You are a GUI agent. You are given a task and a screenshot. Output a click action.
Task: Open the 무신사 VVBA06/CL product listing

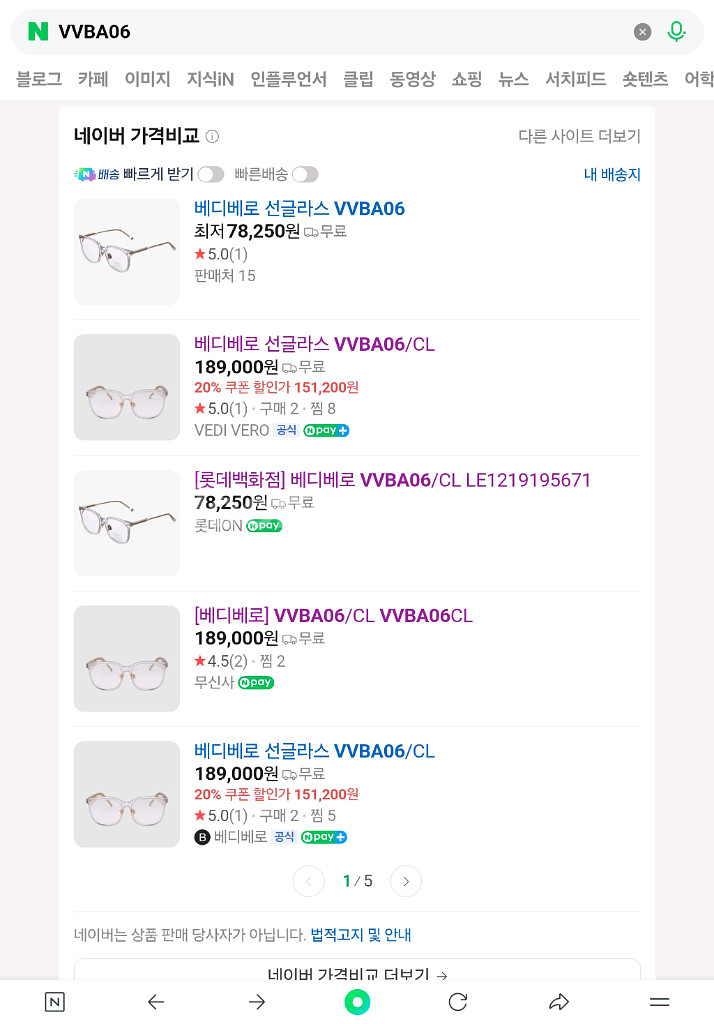pyautogui.click(x=333, y=615)
